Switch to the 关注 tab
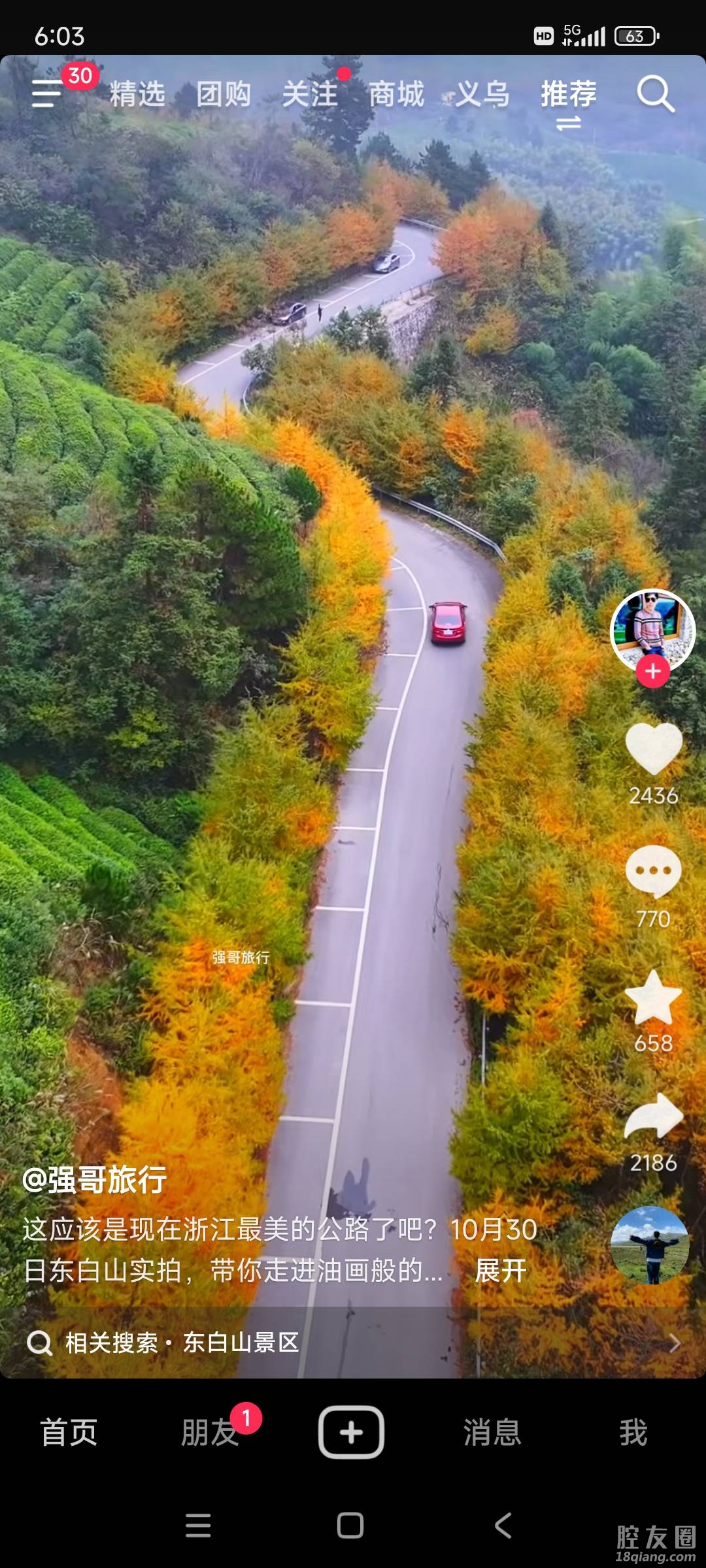 click(x=310, y=94)
